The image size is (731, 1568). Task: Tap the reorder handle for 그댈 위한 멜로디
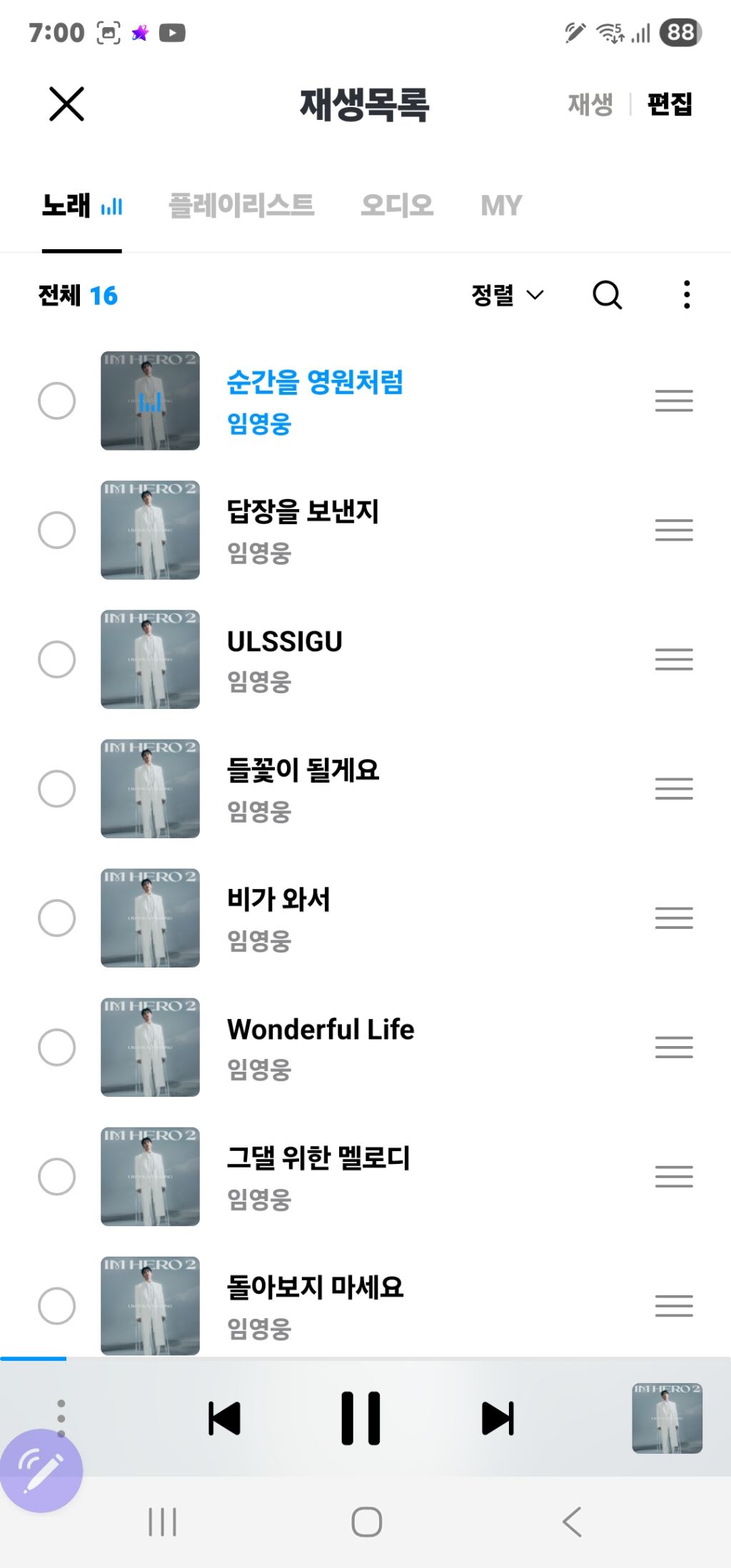[674, 1176]
